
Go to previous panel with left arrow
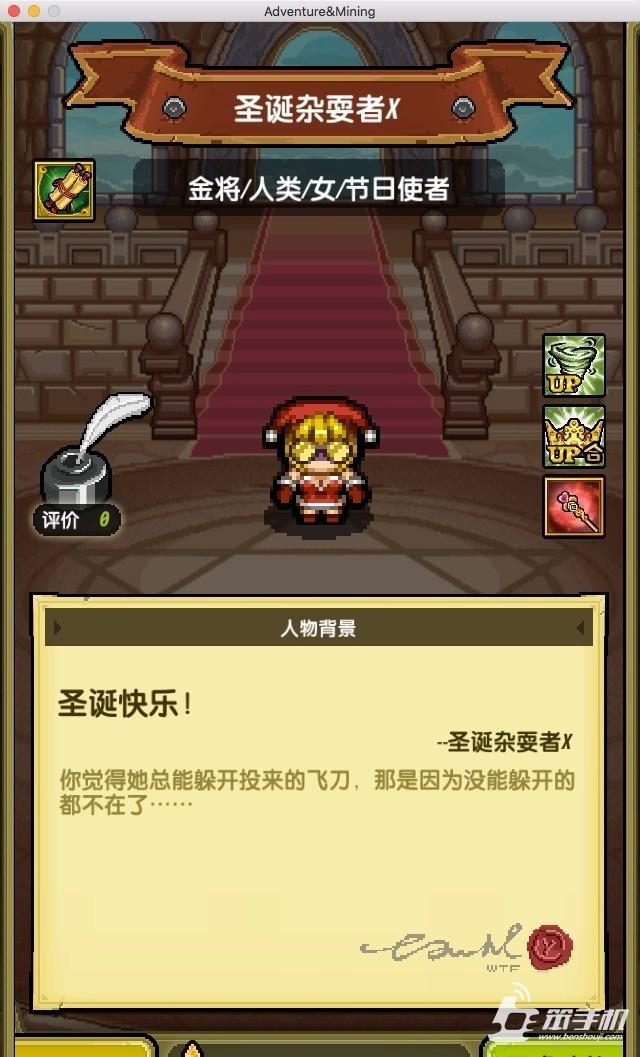(x=57, y=628)
